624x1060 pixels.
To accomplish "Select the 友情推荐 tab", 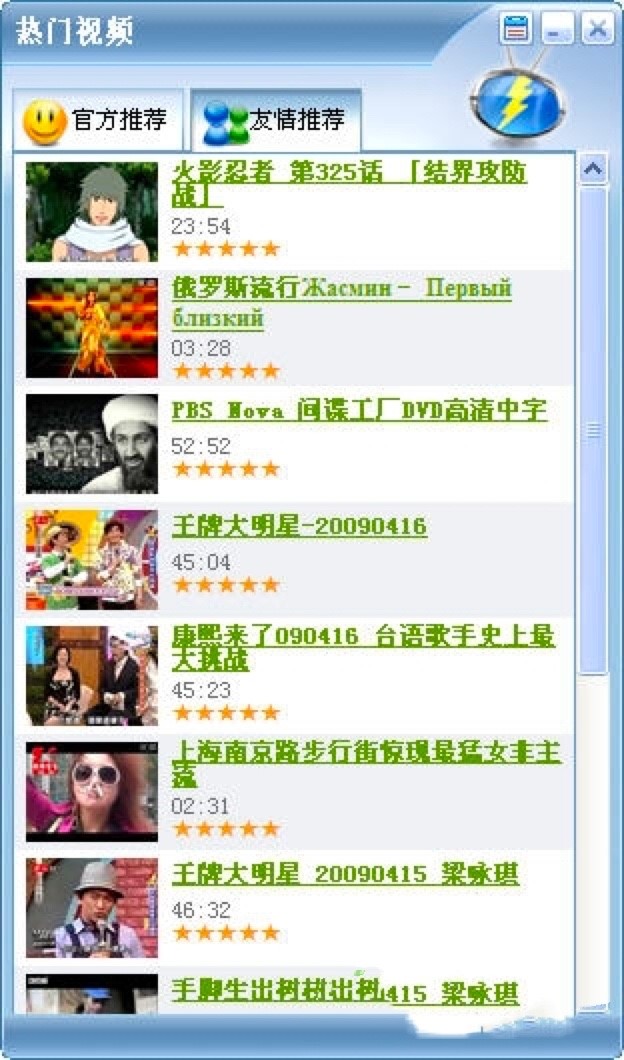I will click(x=275, y=122).
